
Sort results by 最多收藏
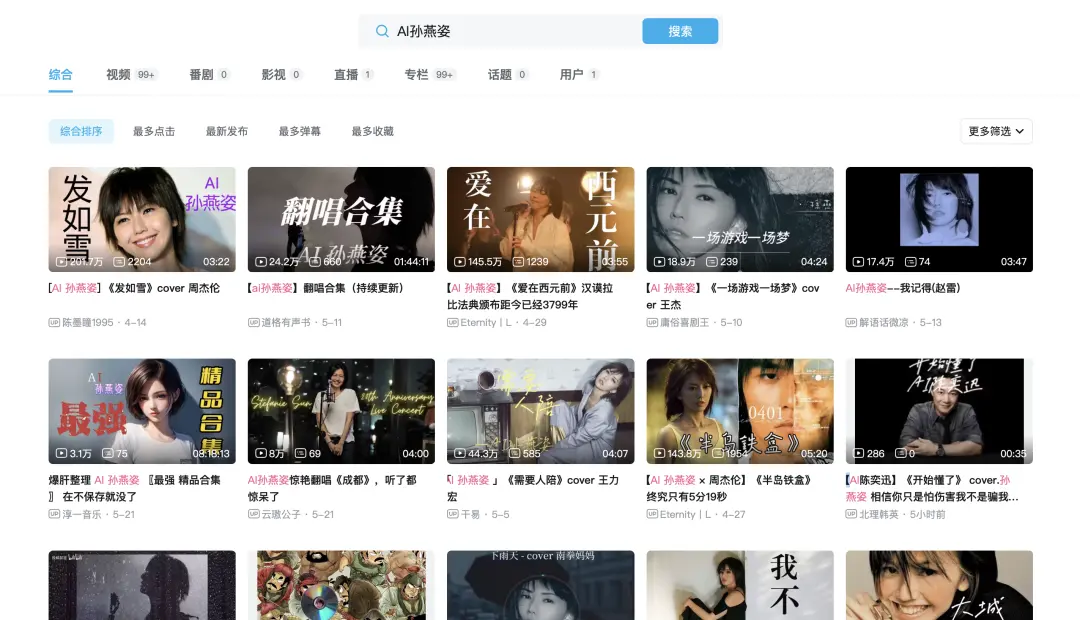tap(373, 131)
